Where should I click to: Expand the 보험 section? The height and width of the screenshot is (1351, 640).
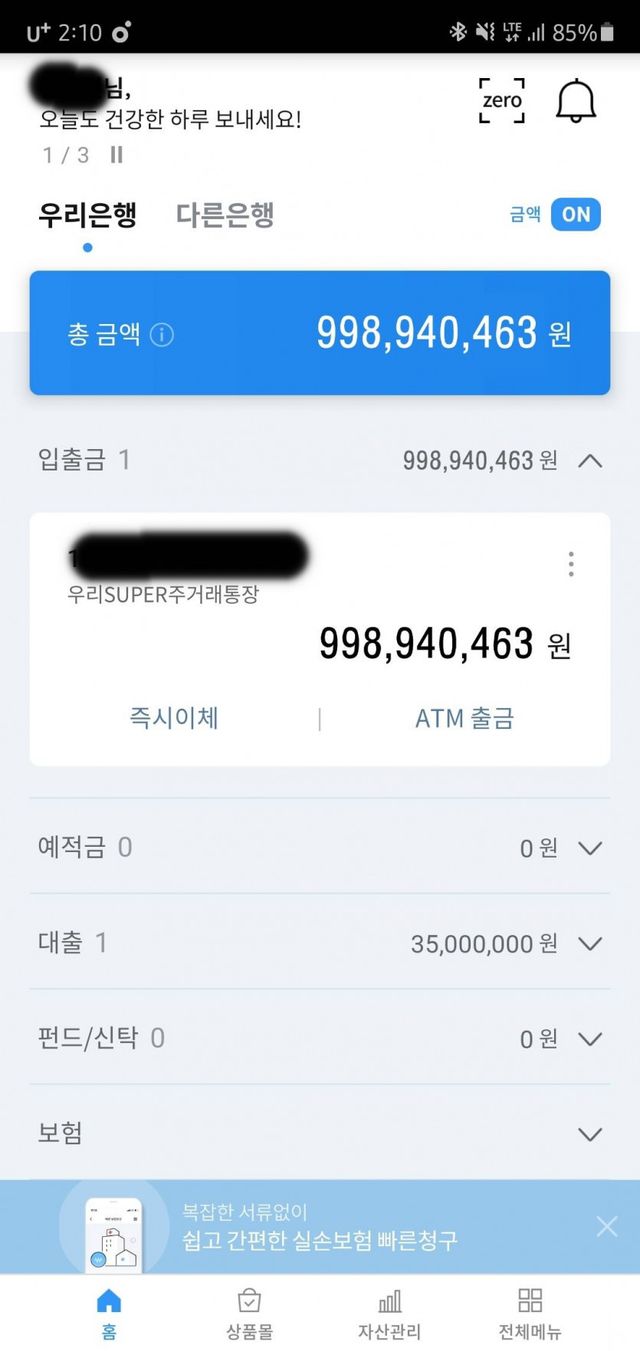(590, 1134)
